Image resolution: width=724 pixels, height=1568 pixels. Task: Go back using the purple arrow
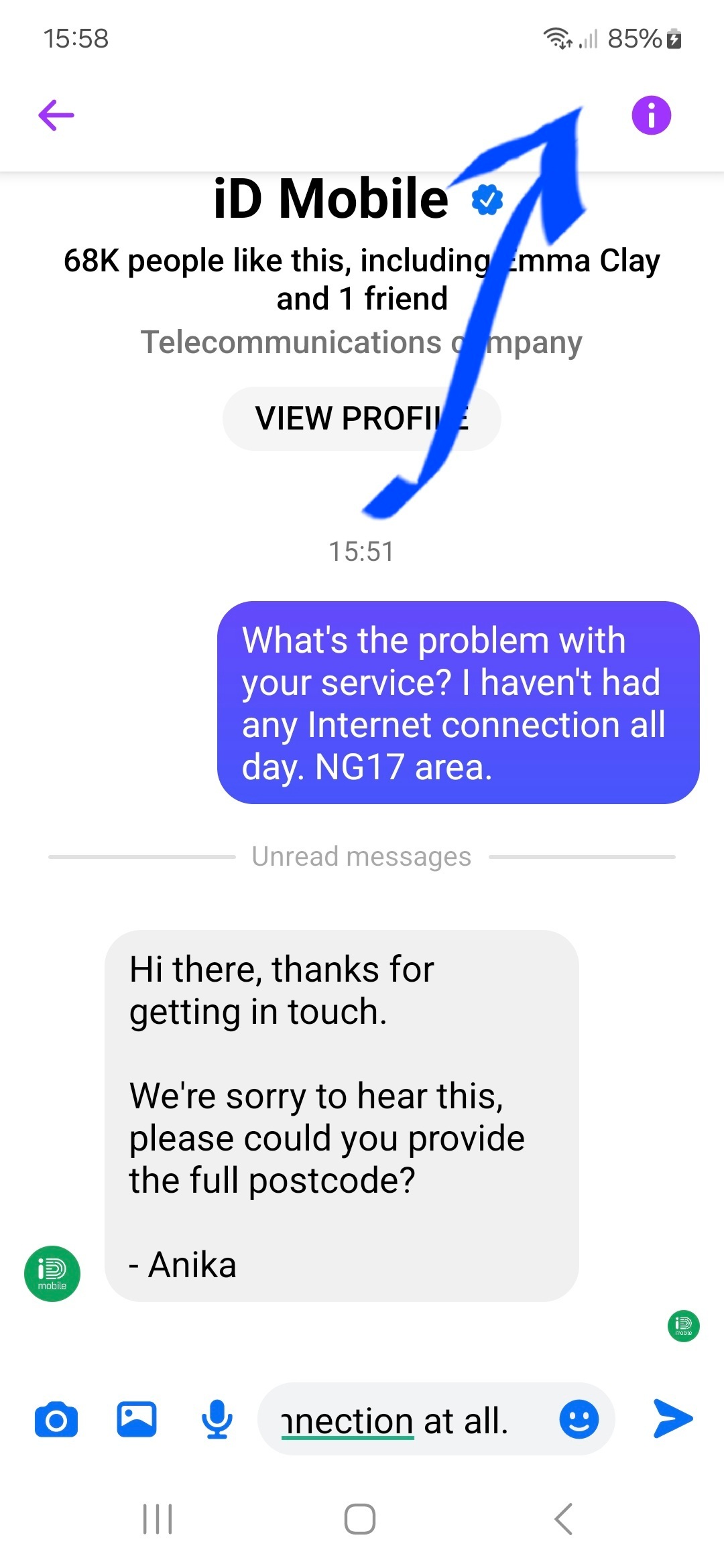pyautogui.click(x=56, y=115)
